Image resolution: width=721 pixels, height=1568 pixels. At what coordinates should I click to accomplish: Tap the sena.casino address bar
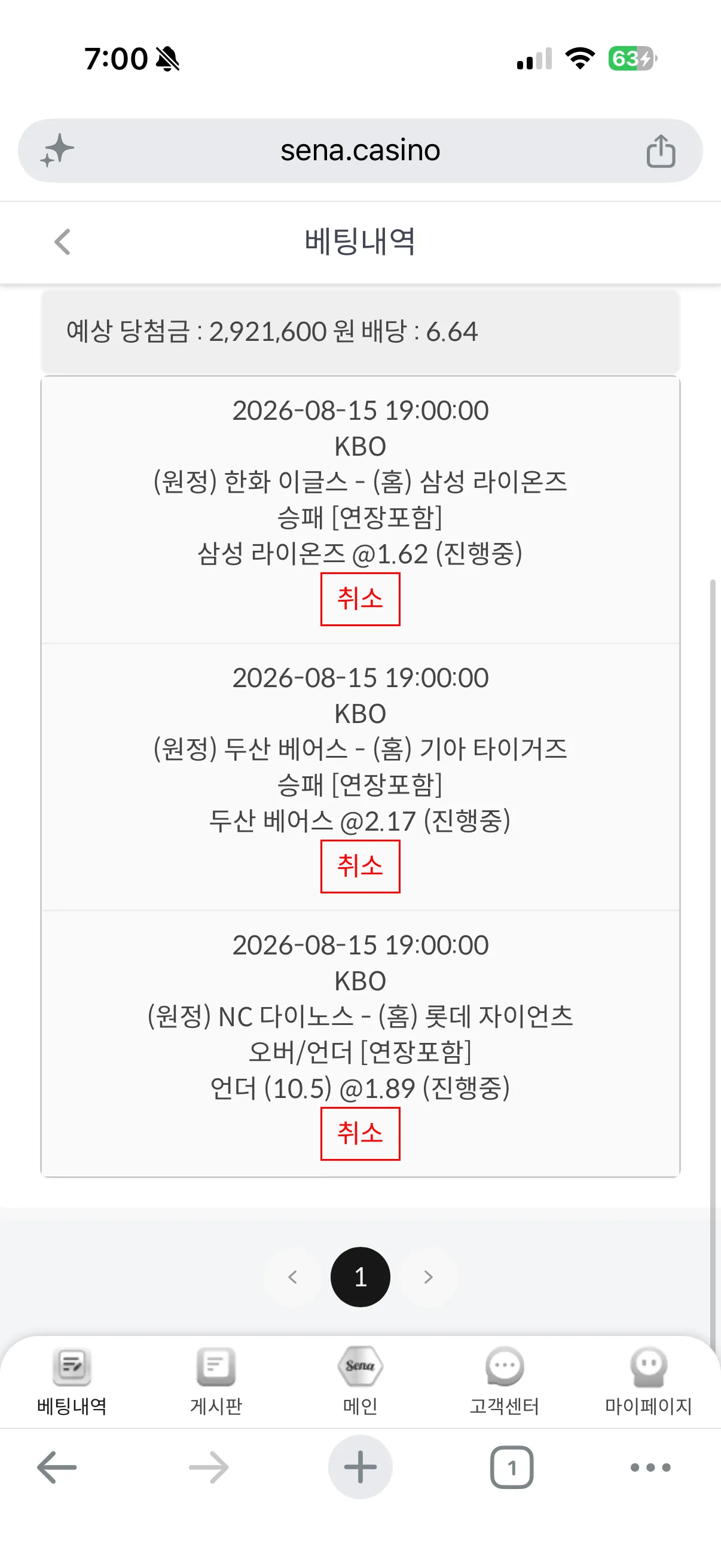[x=360, y=150]
